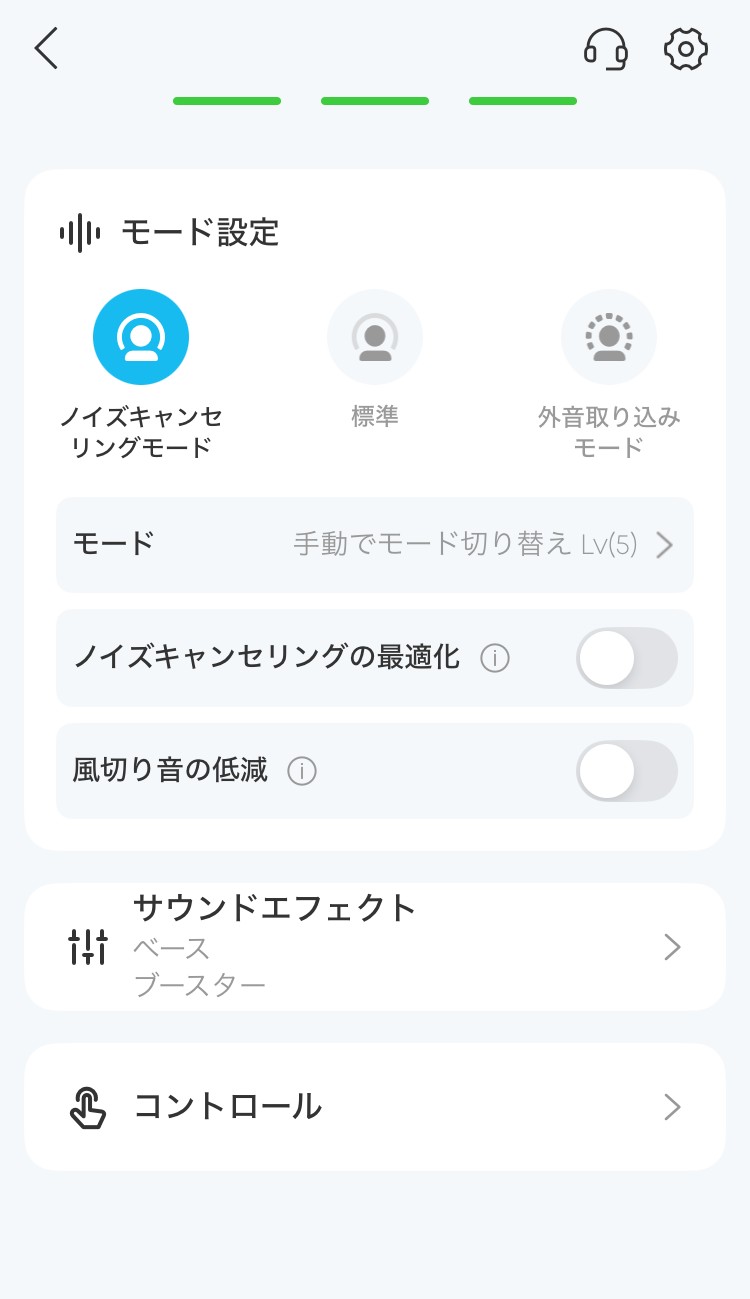View 風切り音の低減 info tooltip
750x1299 pixels.
pos(302,771)
